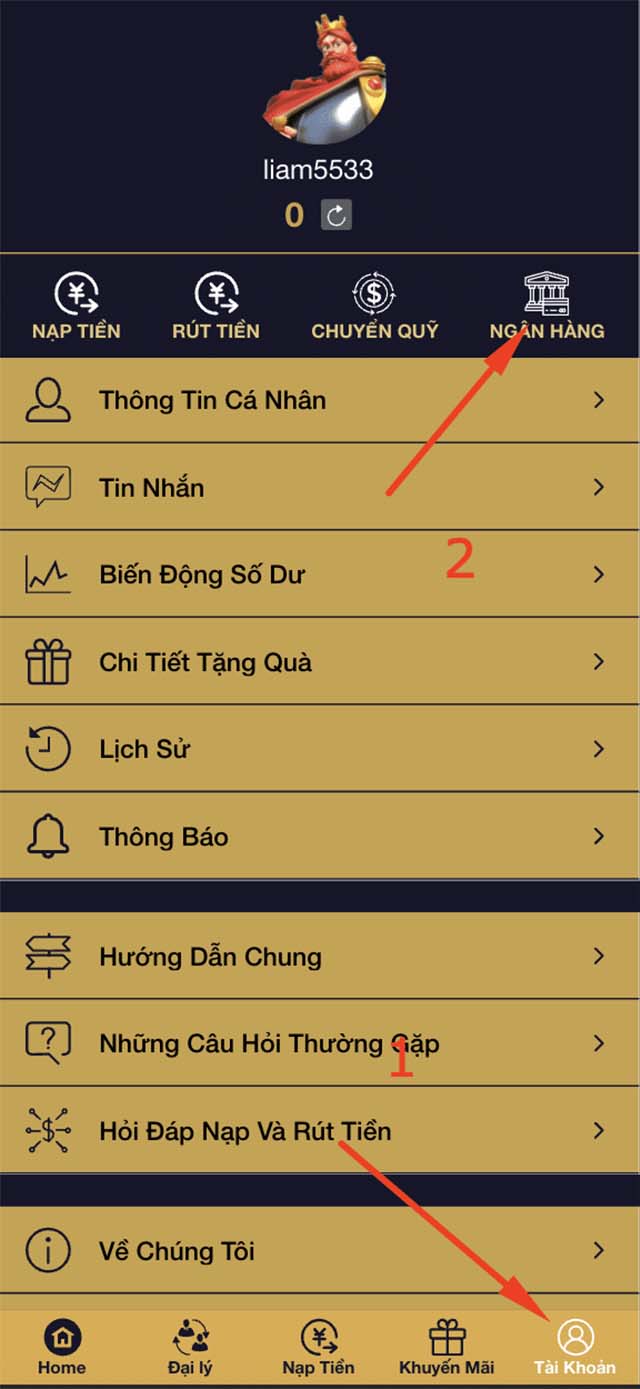Open Rút Tiền withdrawal shortcut
Image resolution: width=640 pixels, height=1389 pixels.
216,307
